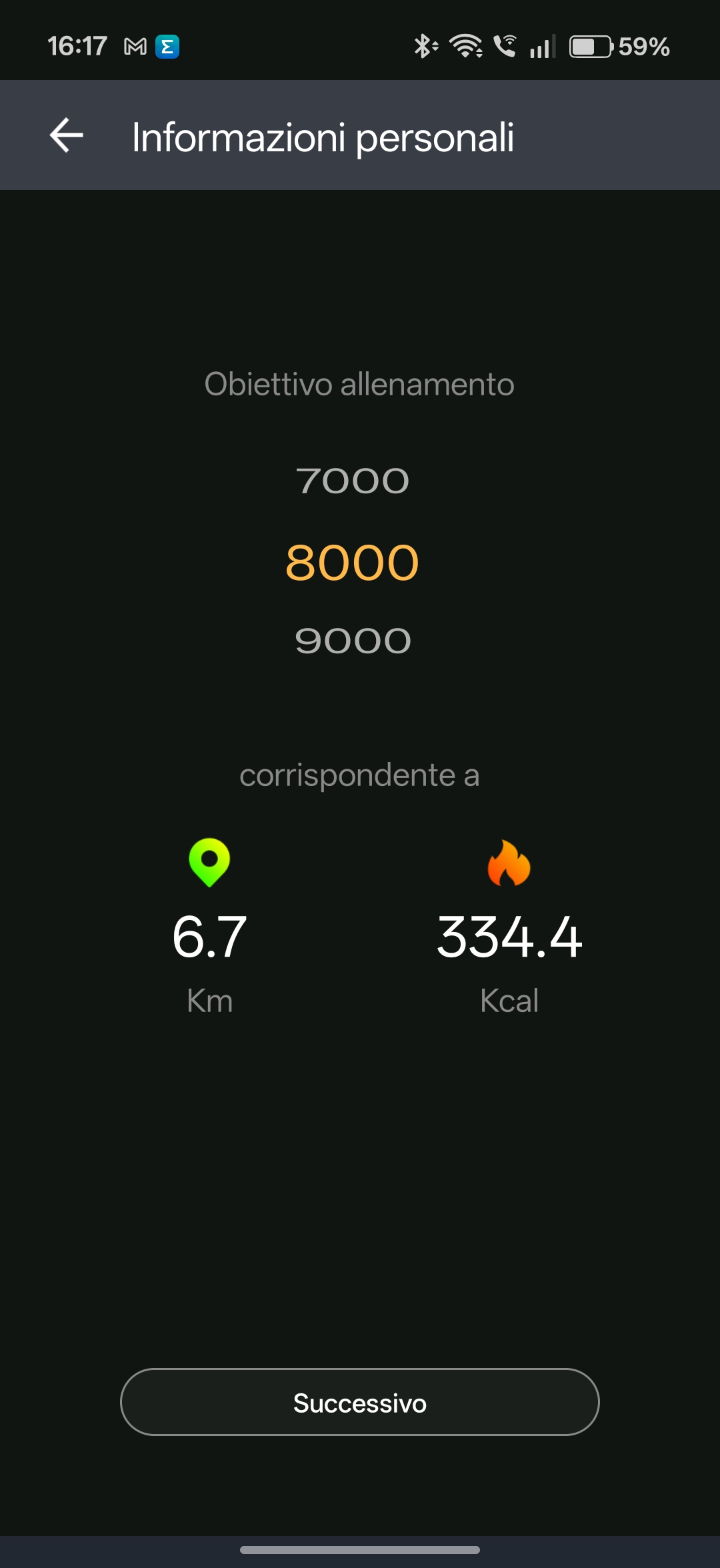Viewport: 720px width, 1568px height.
Task: Tap the Successivo button
Action: click(359, 1402)
